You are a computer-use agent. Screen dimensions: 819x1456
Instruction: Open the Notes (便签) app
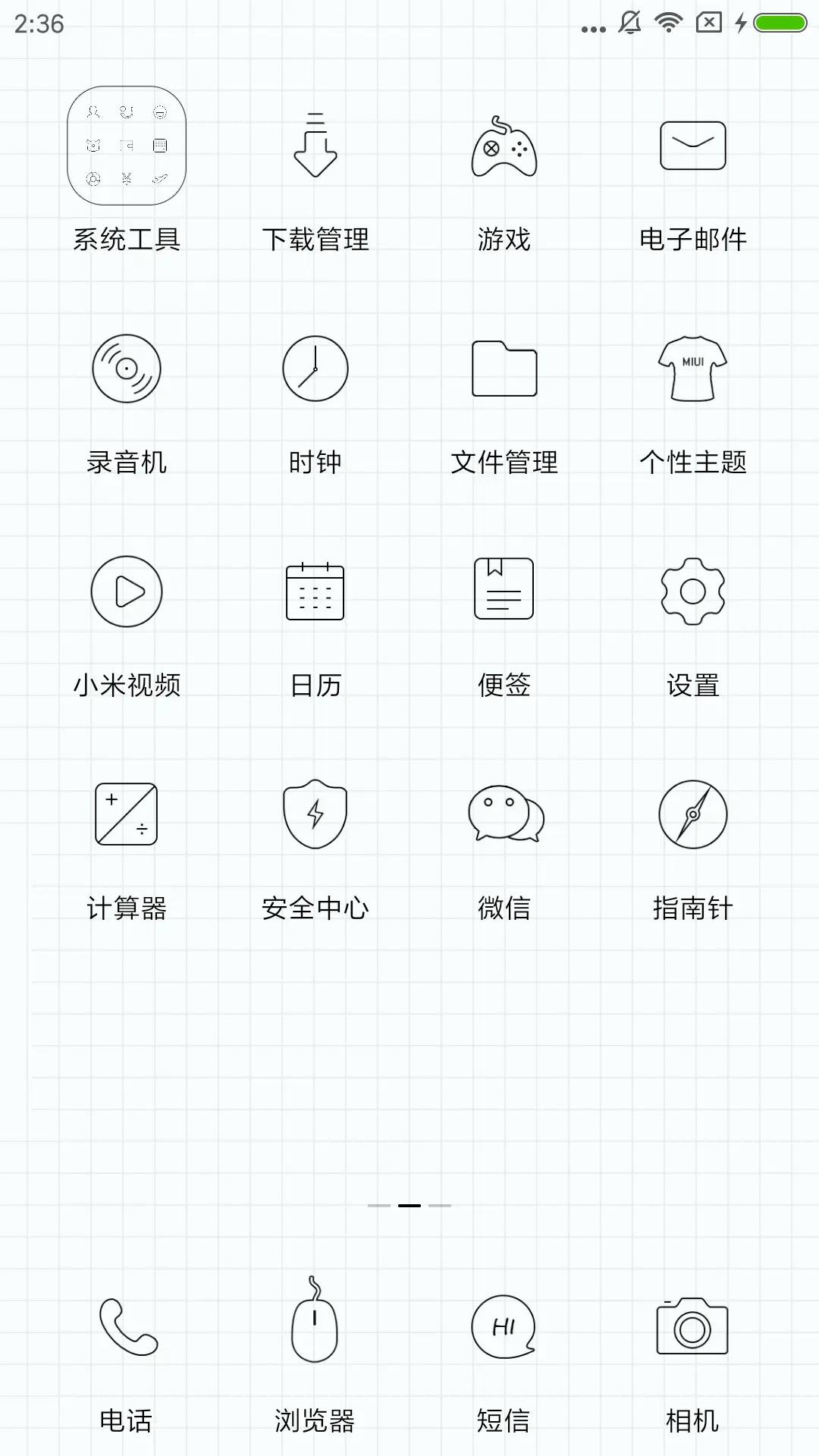504,593
